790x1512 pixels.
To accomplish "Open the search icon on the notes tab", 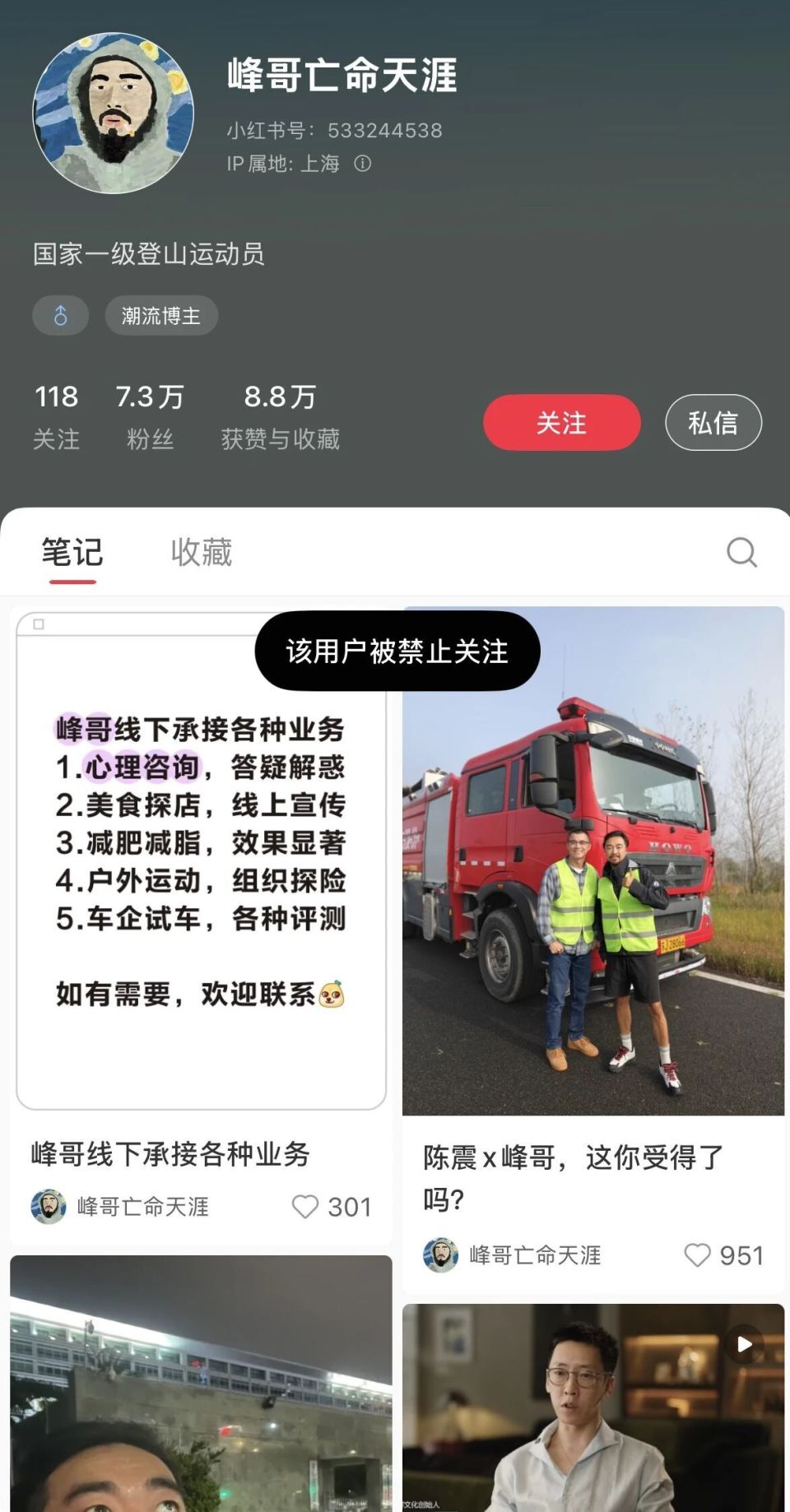I will [x=743, y=552].
